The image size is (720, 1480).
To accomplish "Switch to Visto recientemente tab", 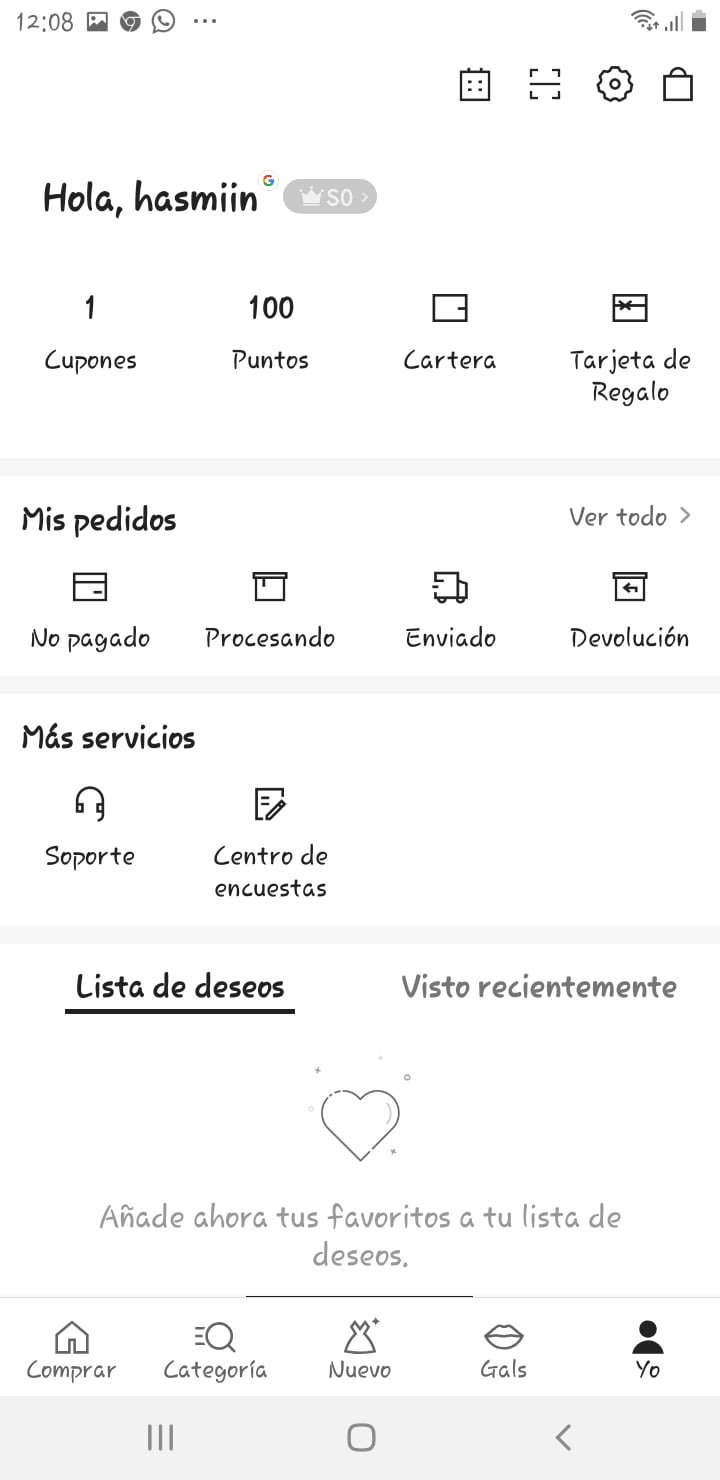I will coord(539,987).
